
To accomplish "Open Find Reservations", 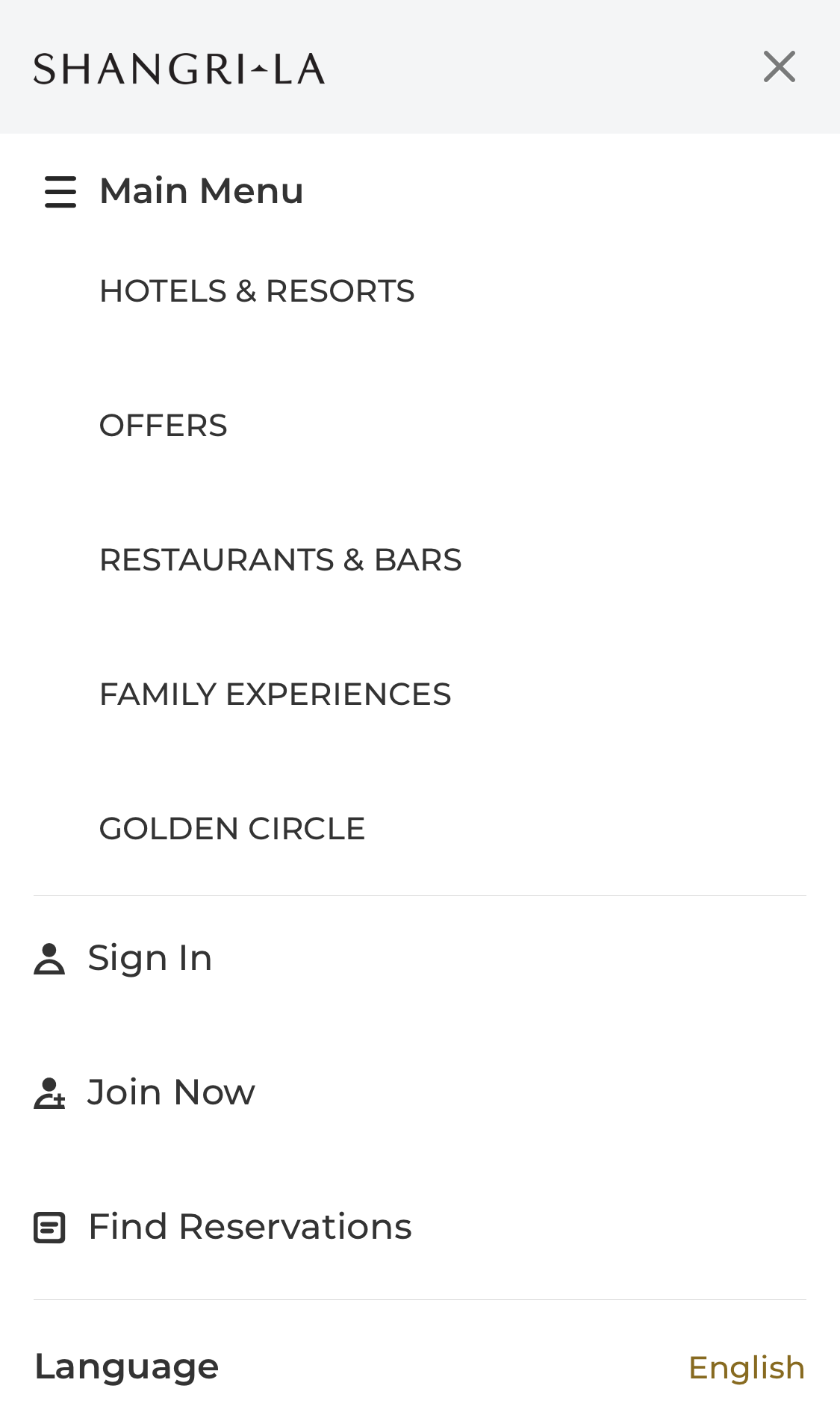I will [249, 1225].
